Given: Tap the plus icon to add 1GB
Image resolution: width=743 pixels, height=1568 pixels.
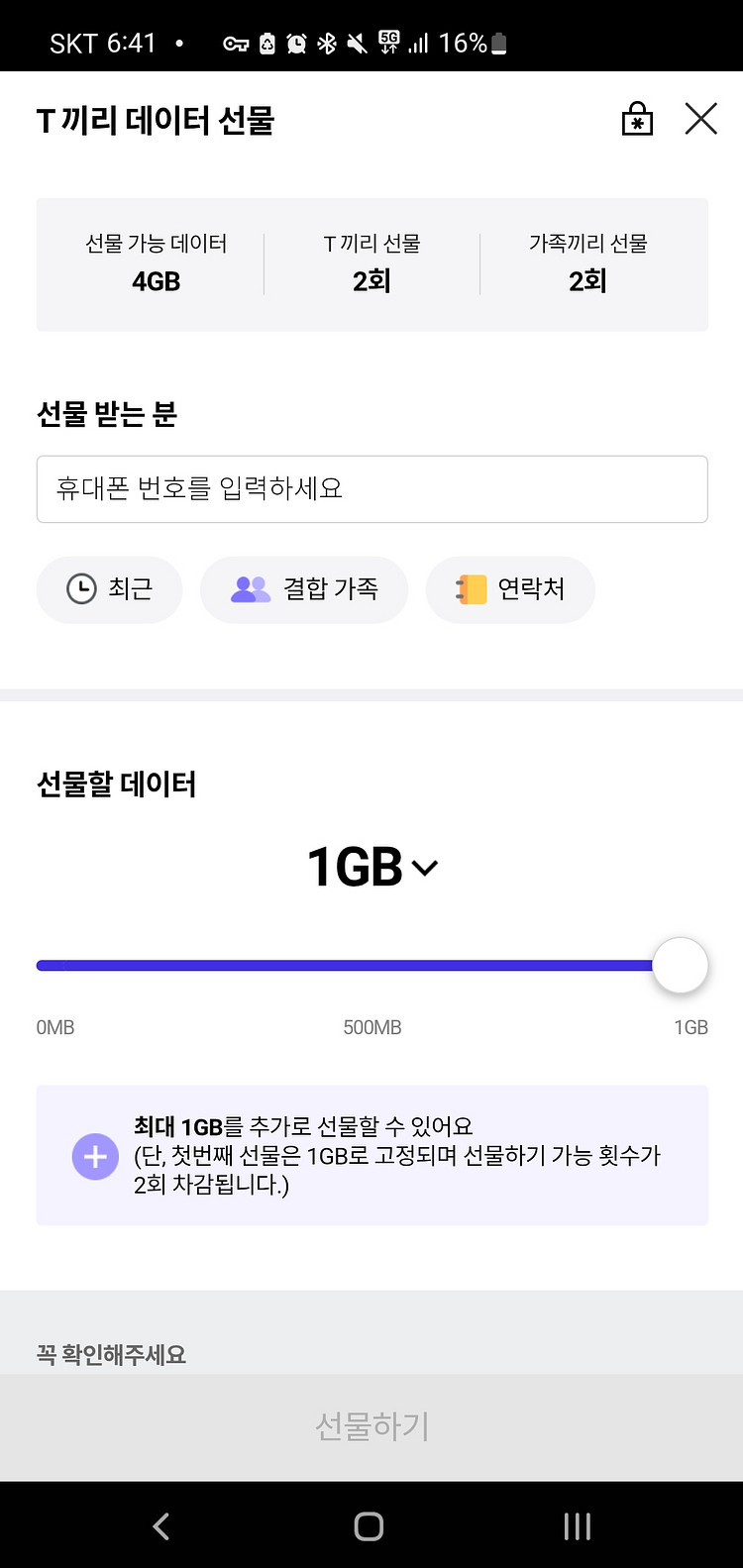Looking at the screenshot, I should tap(95, 1156).
